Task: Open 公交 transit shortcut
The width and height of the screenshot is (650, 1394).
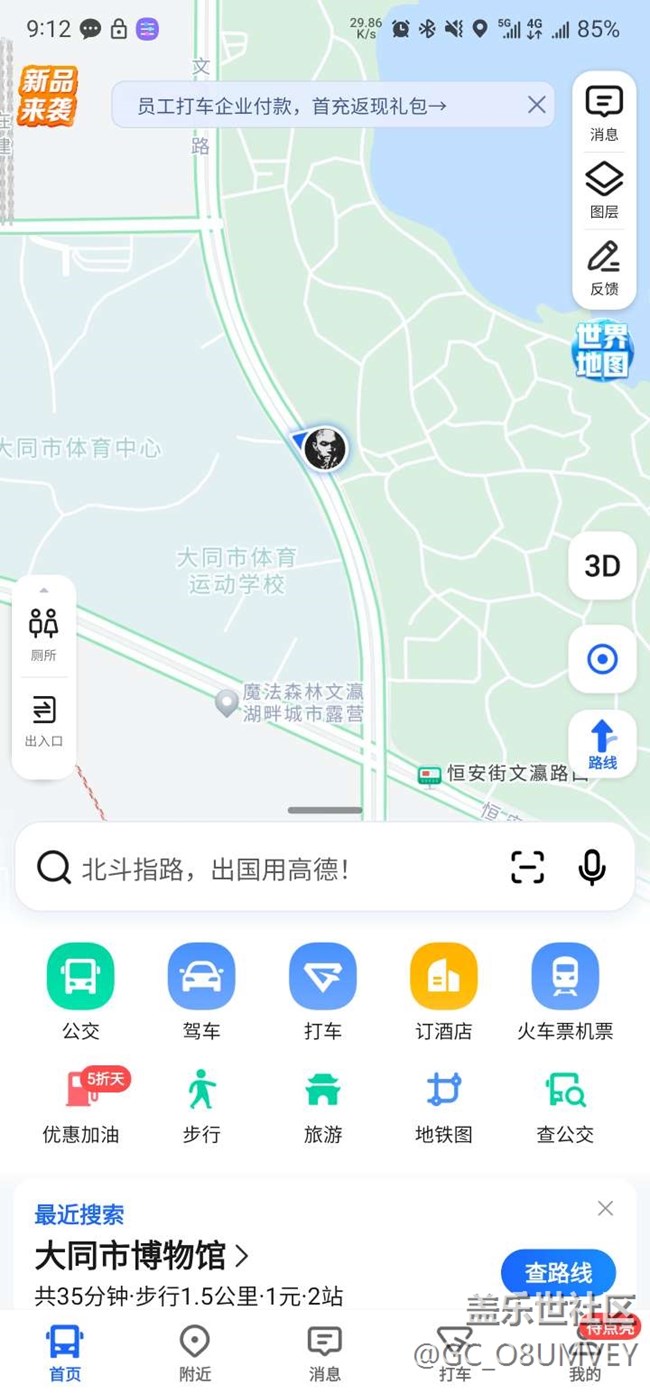Action: coord(80,992)
